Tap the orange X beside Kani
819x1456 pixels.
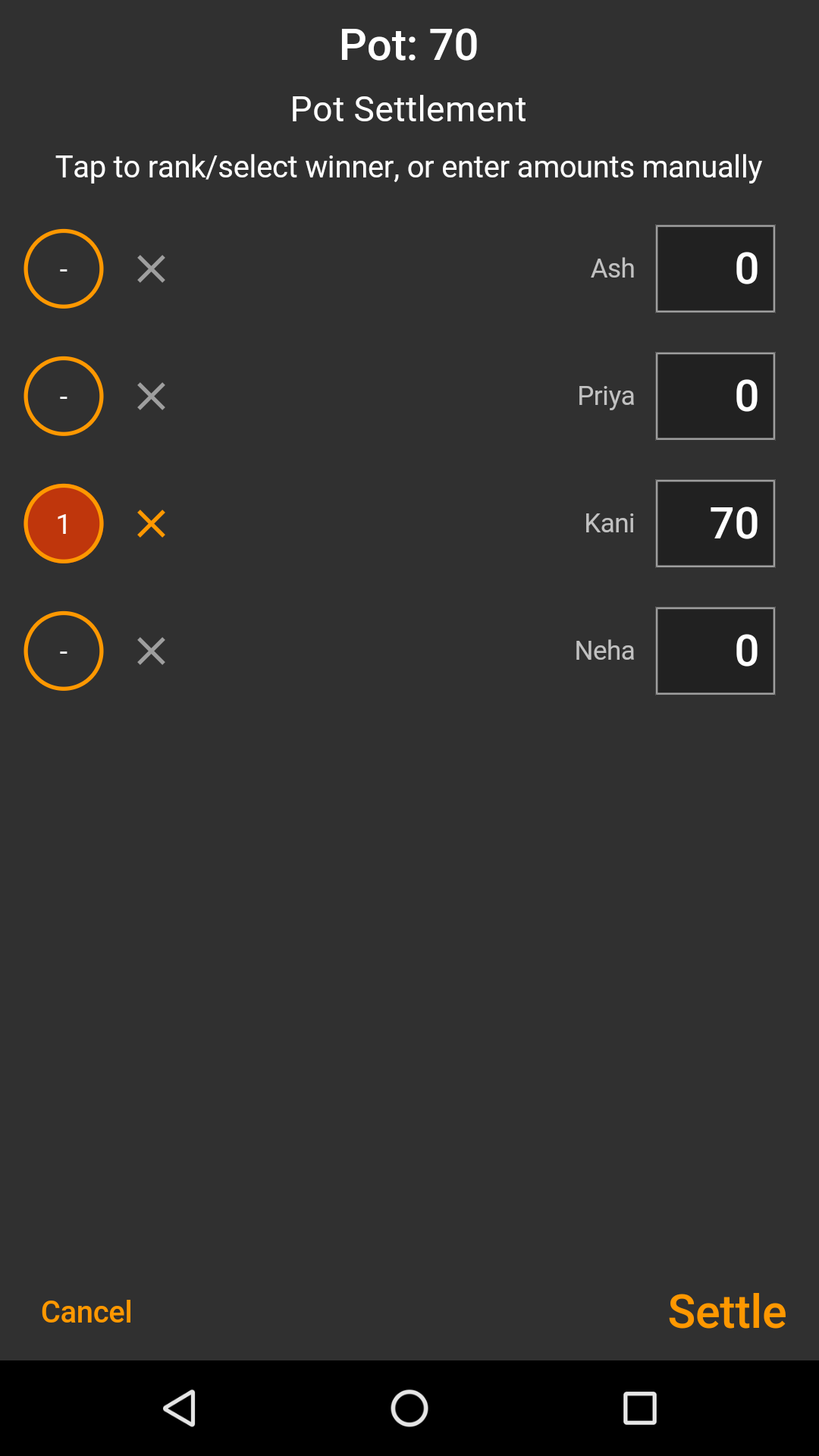tap(151, 523)
